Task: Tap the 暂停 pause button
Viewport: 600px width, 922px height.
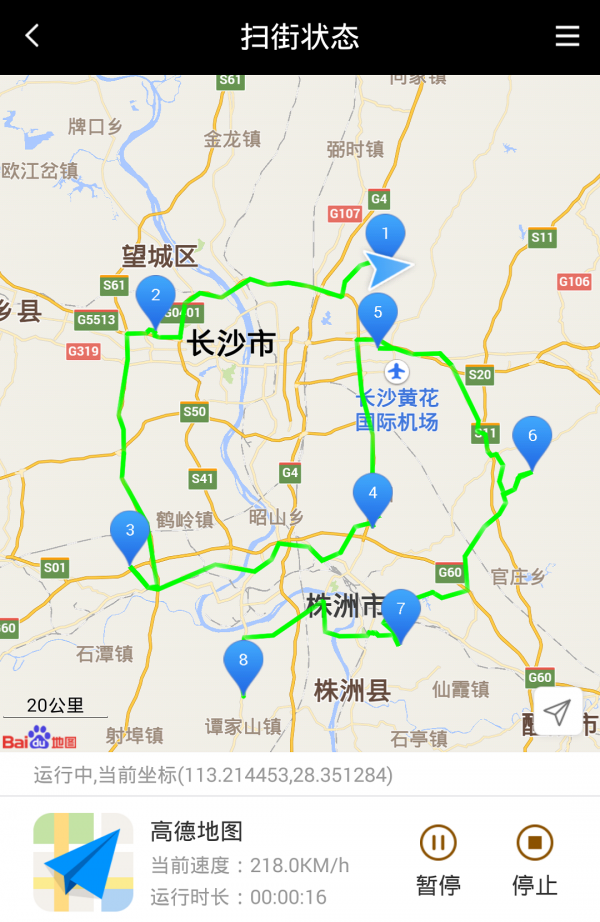Action: click(438, 859)
